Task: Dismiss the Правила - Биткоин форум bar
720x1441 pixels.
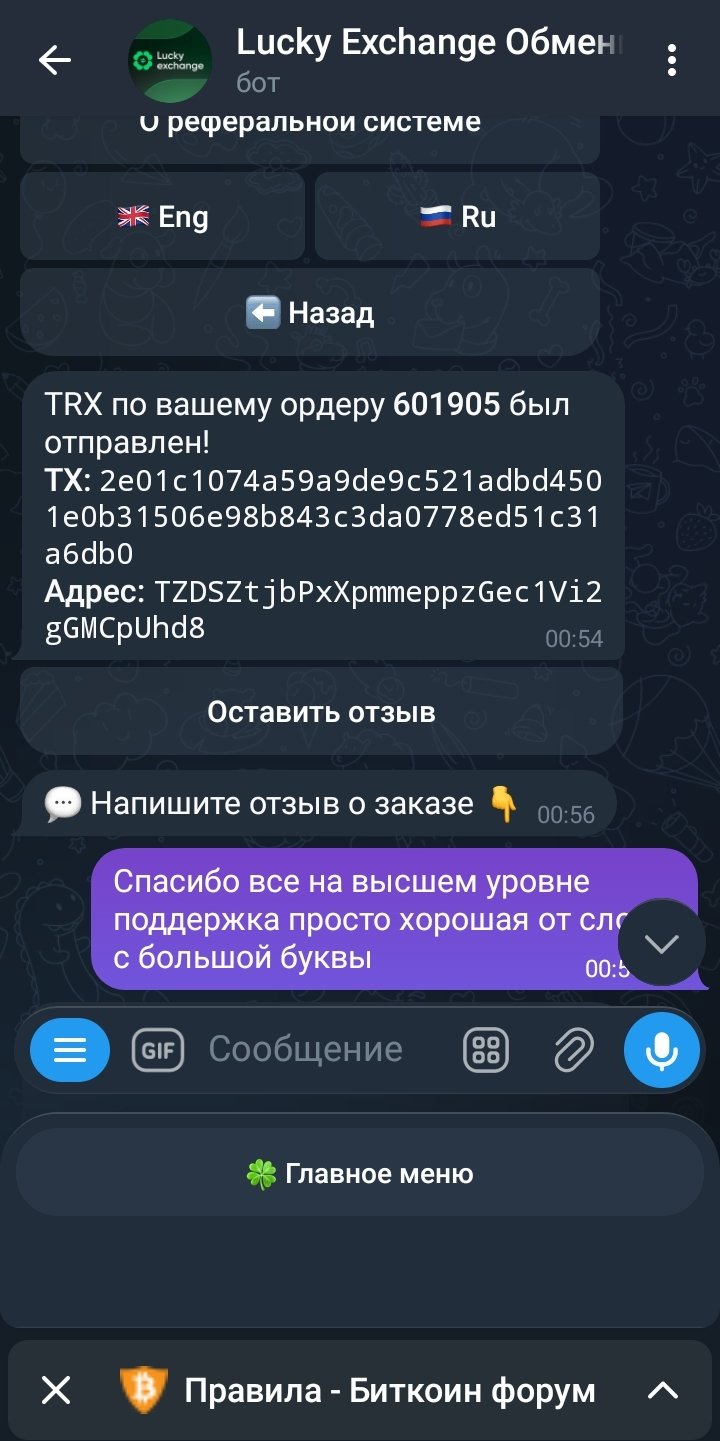Action: pyautogui.click(x=56, y=1389)
